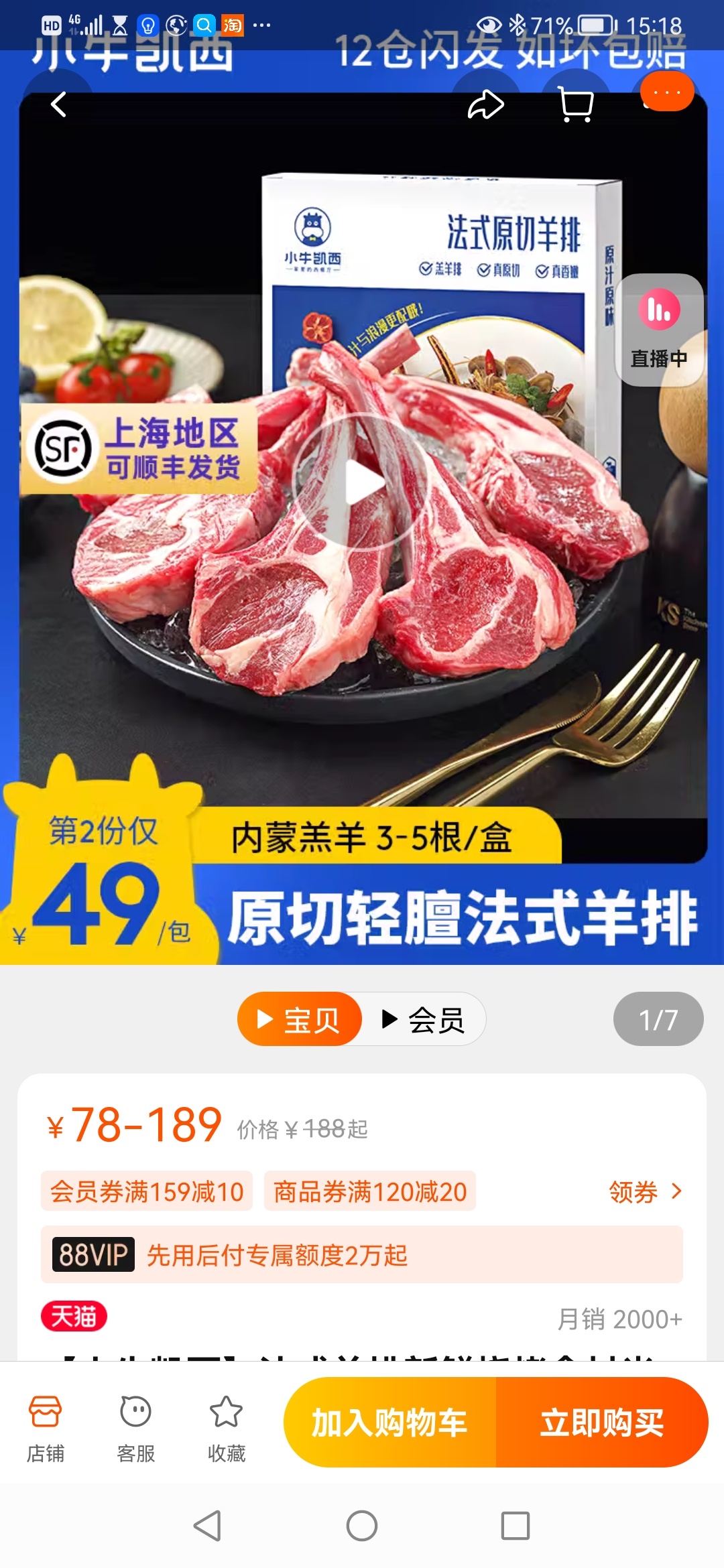Go to the system home screen

(362, 1526)
